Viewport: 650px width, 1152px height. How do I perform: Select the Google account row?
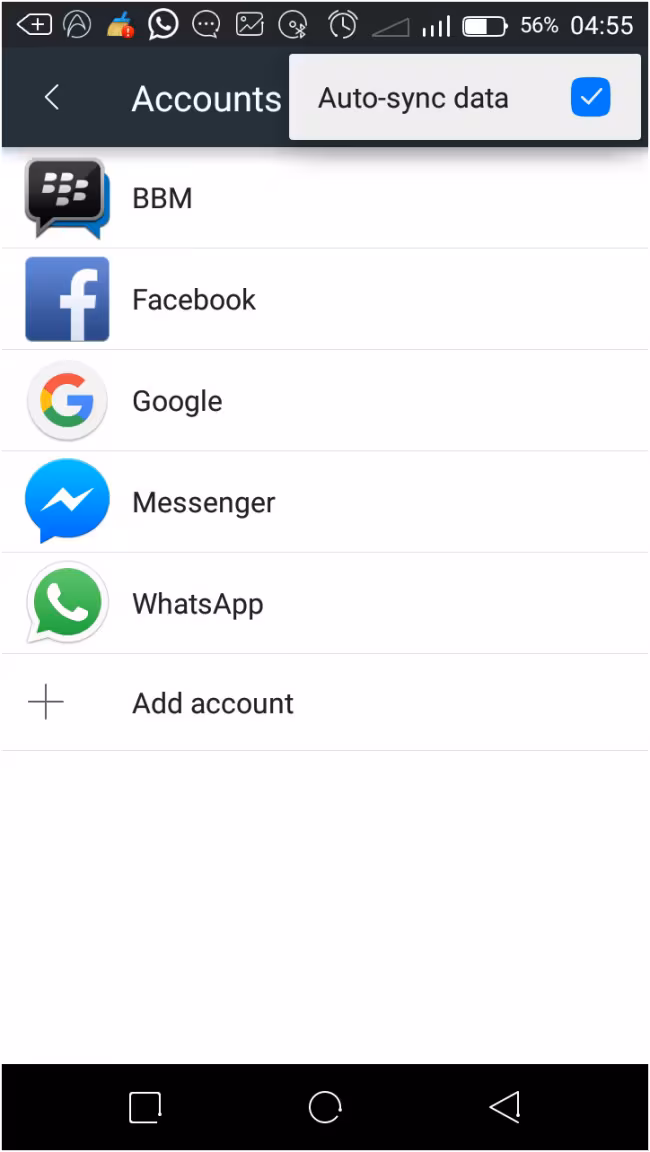(x=325, y=401)
